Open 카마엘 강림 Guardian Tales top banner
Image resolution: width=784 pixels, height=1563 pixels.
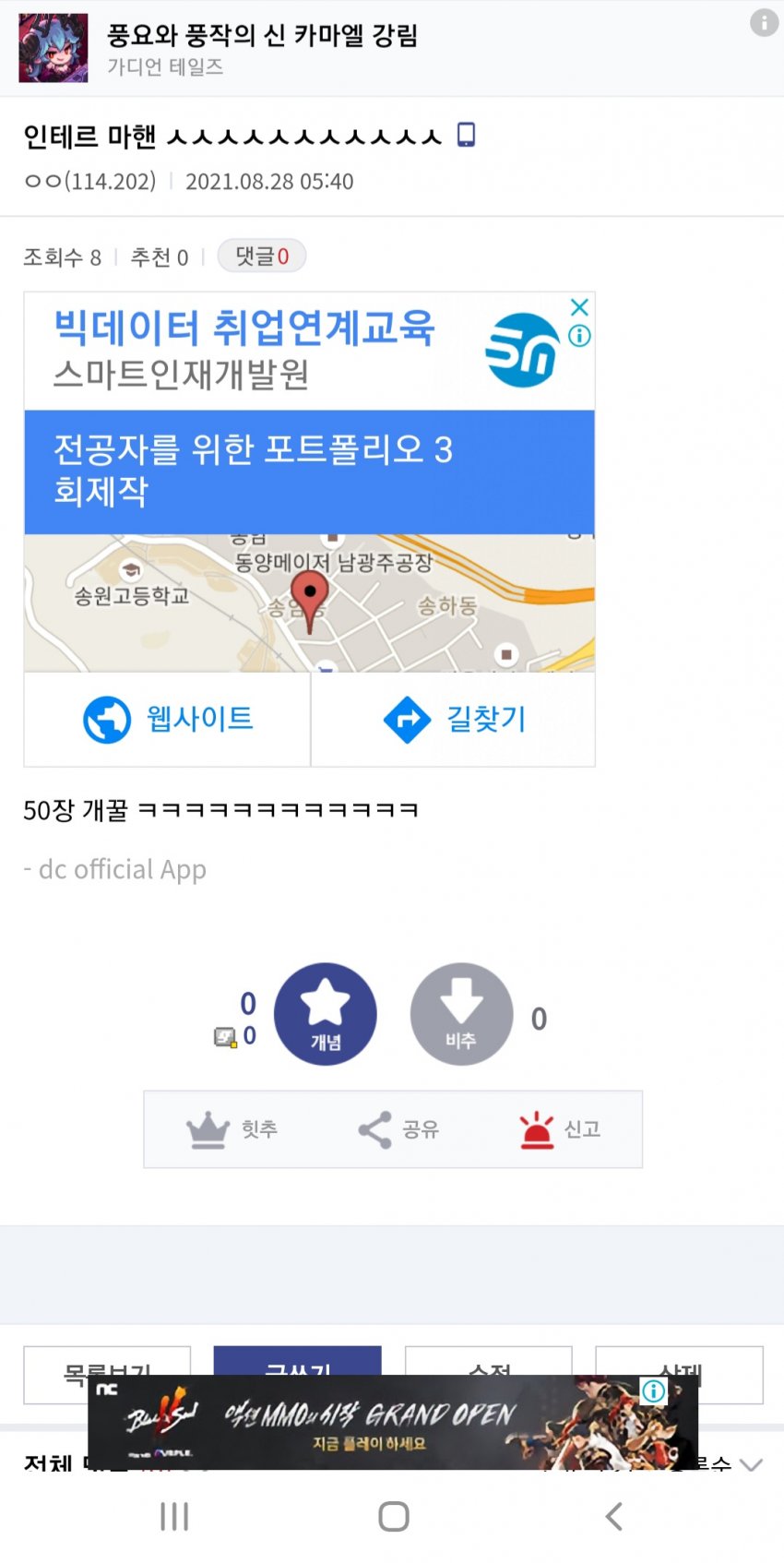click(263, 48)
